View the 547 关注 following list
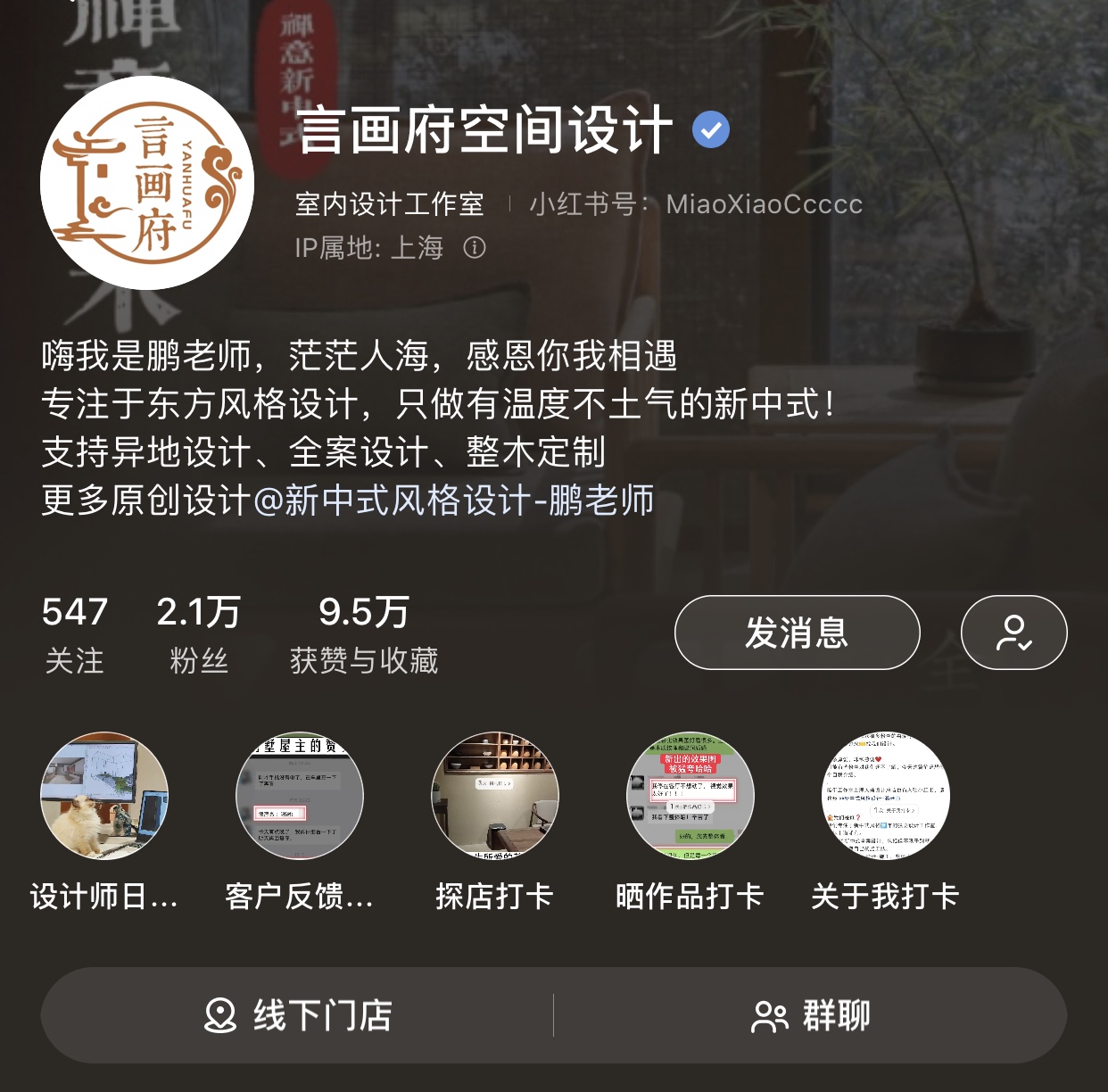The height and width of the screenshot is (1092, 1108). point(75,634)
